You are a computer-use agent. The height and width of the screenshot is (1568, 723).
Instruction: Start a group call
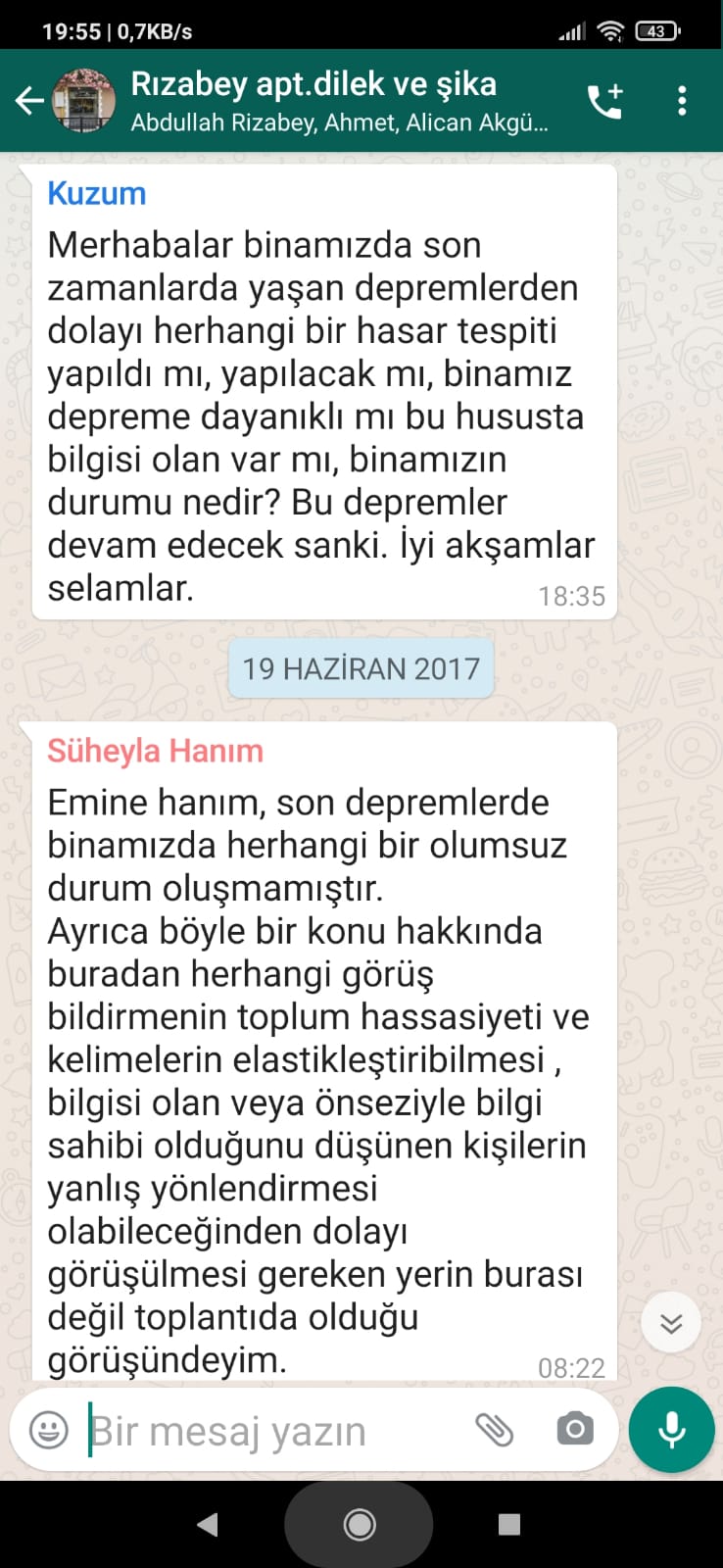pos(604,100)
